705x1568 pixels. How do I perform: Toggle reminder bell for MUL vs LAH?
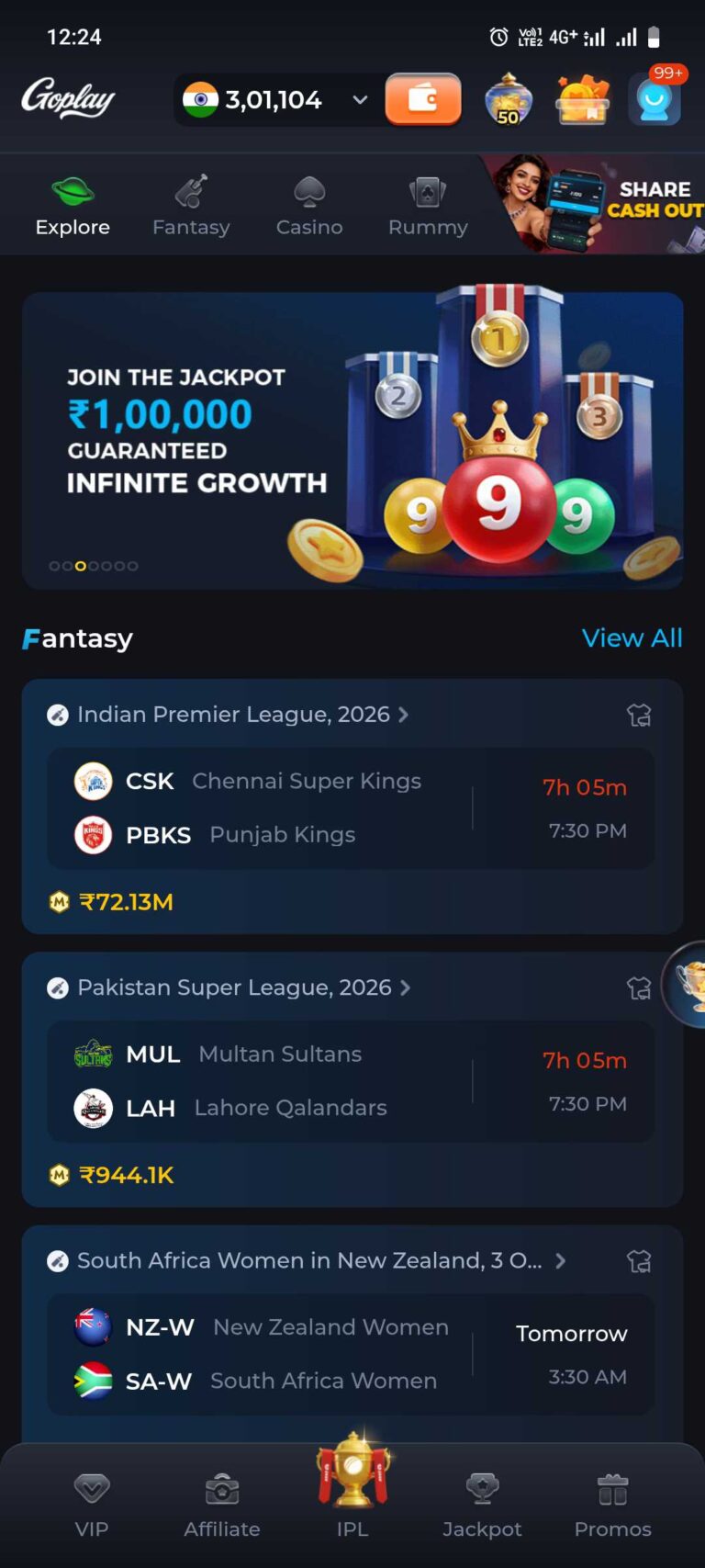[x=639, y=987]
